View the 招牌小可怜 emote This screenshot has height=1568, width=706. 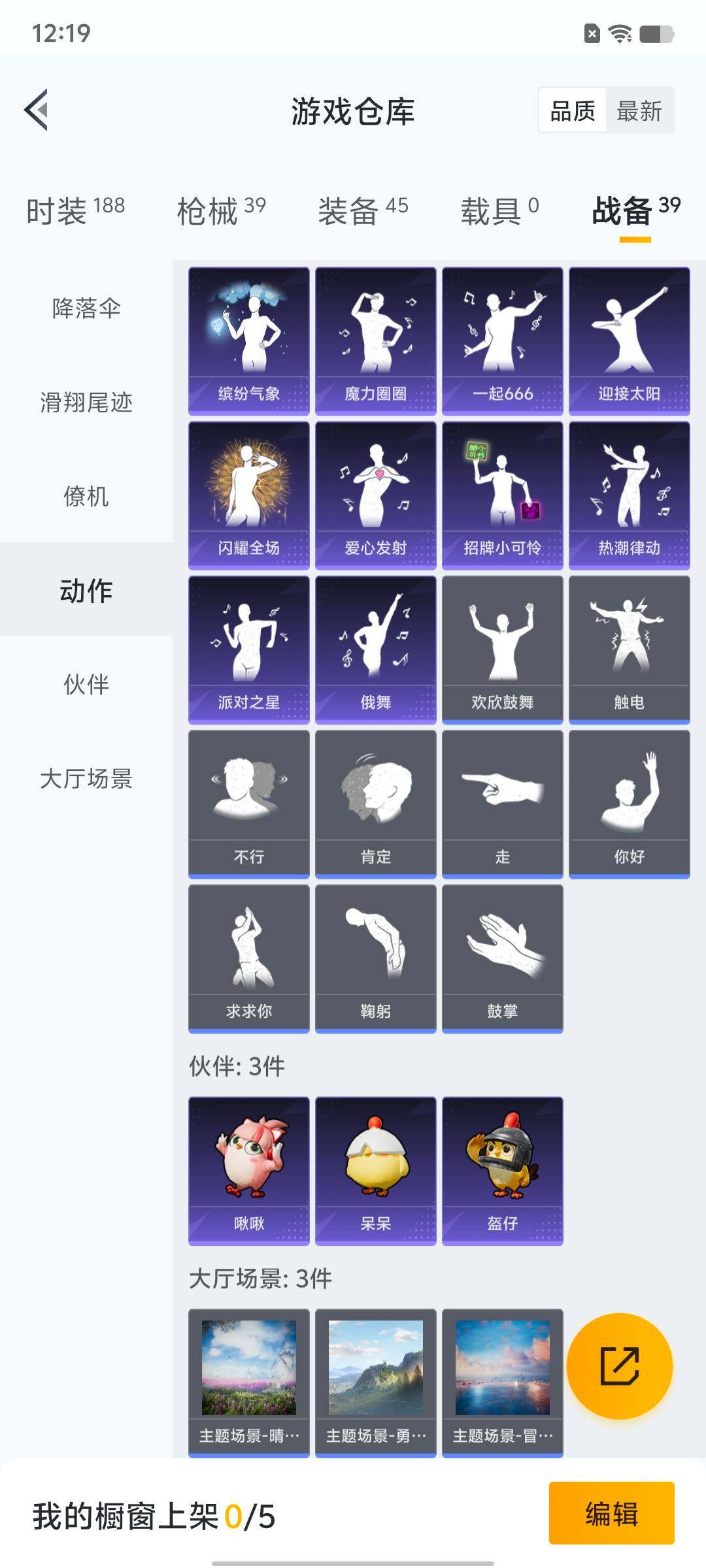pos(502,495)
